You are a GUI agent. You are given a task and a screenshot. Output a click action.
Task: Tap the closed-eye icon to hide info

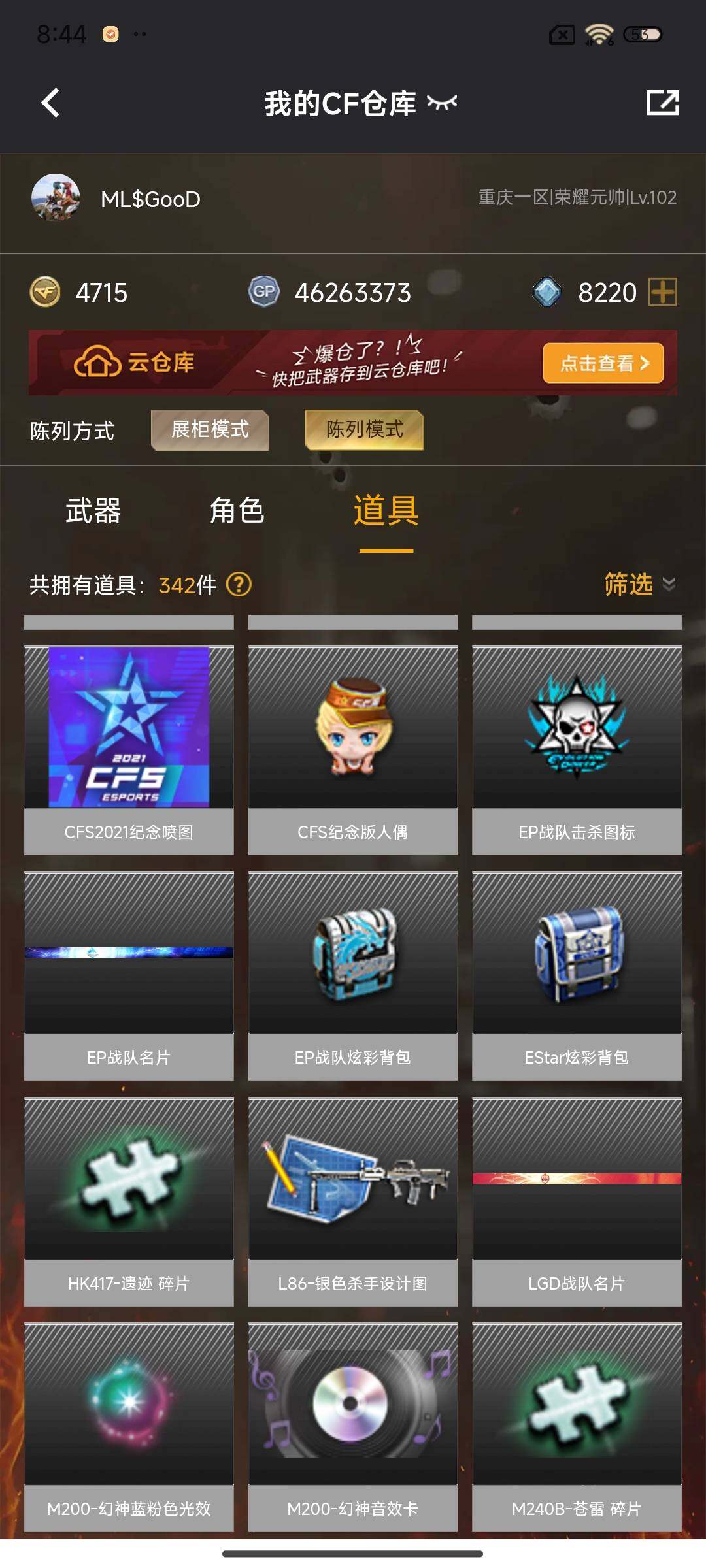point(442,103)
